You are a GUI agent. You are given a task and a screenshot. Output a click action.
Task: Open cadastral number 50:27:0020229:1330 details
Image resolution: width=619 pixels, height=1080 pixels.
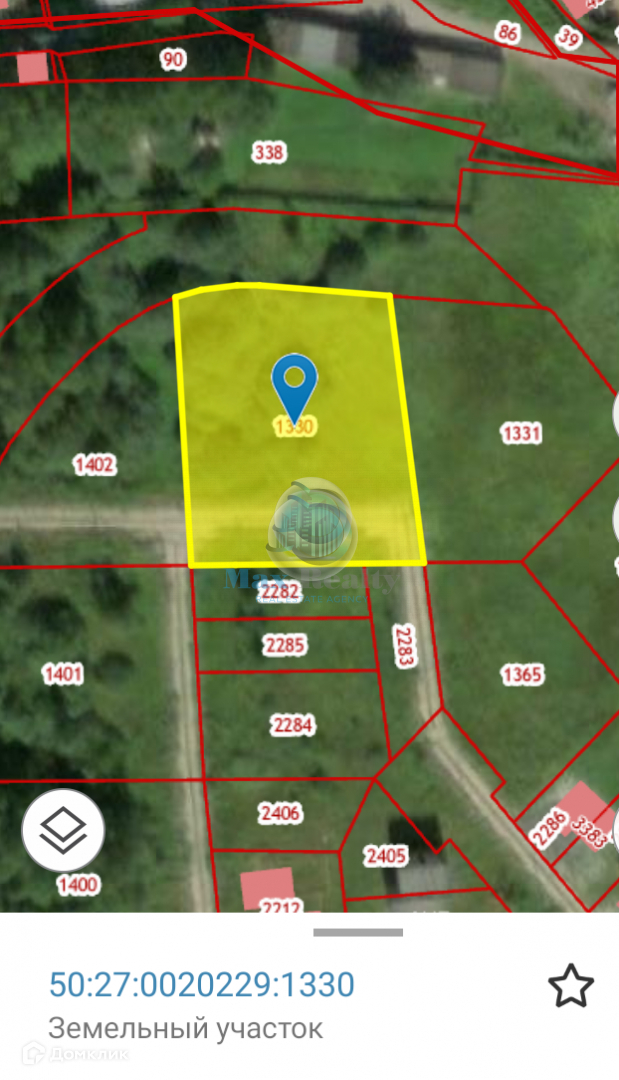pyautogui.click(x=201, y=985)
